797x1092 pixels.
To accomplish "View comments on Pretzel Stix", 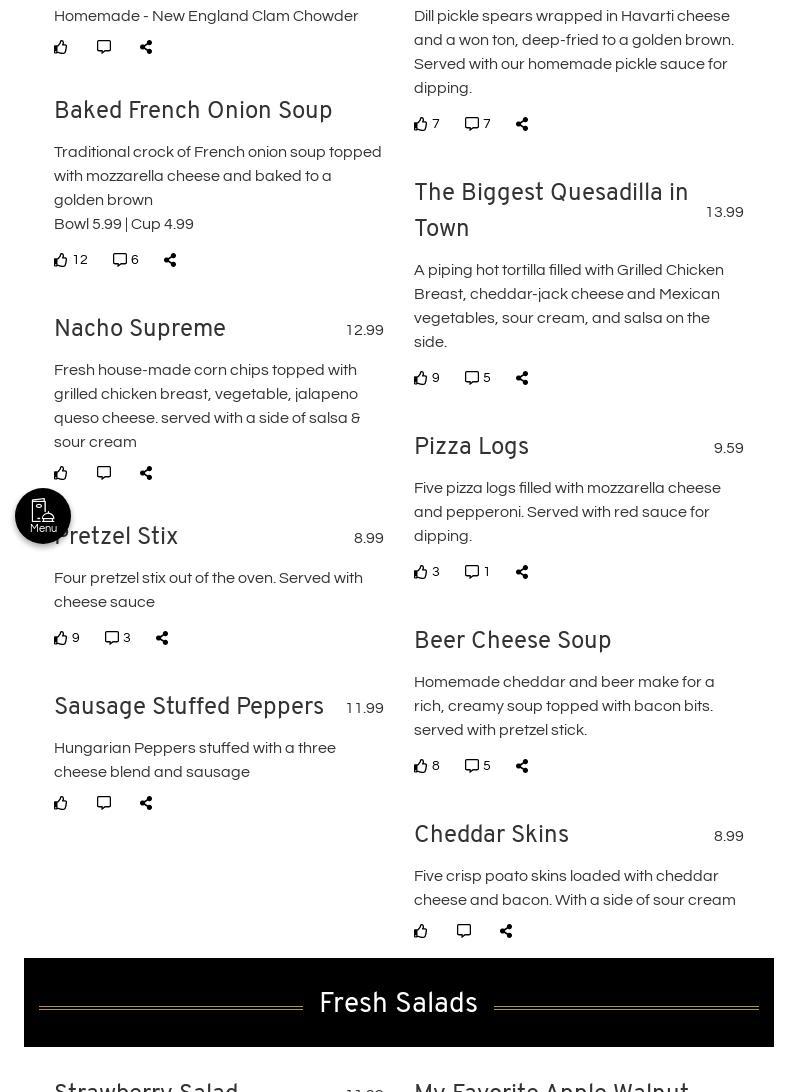I will (x=112, y=638).
